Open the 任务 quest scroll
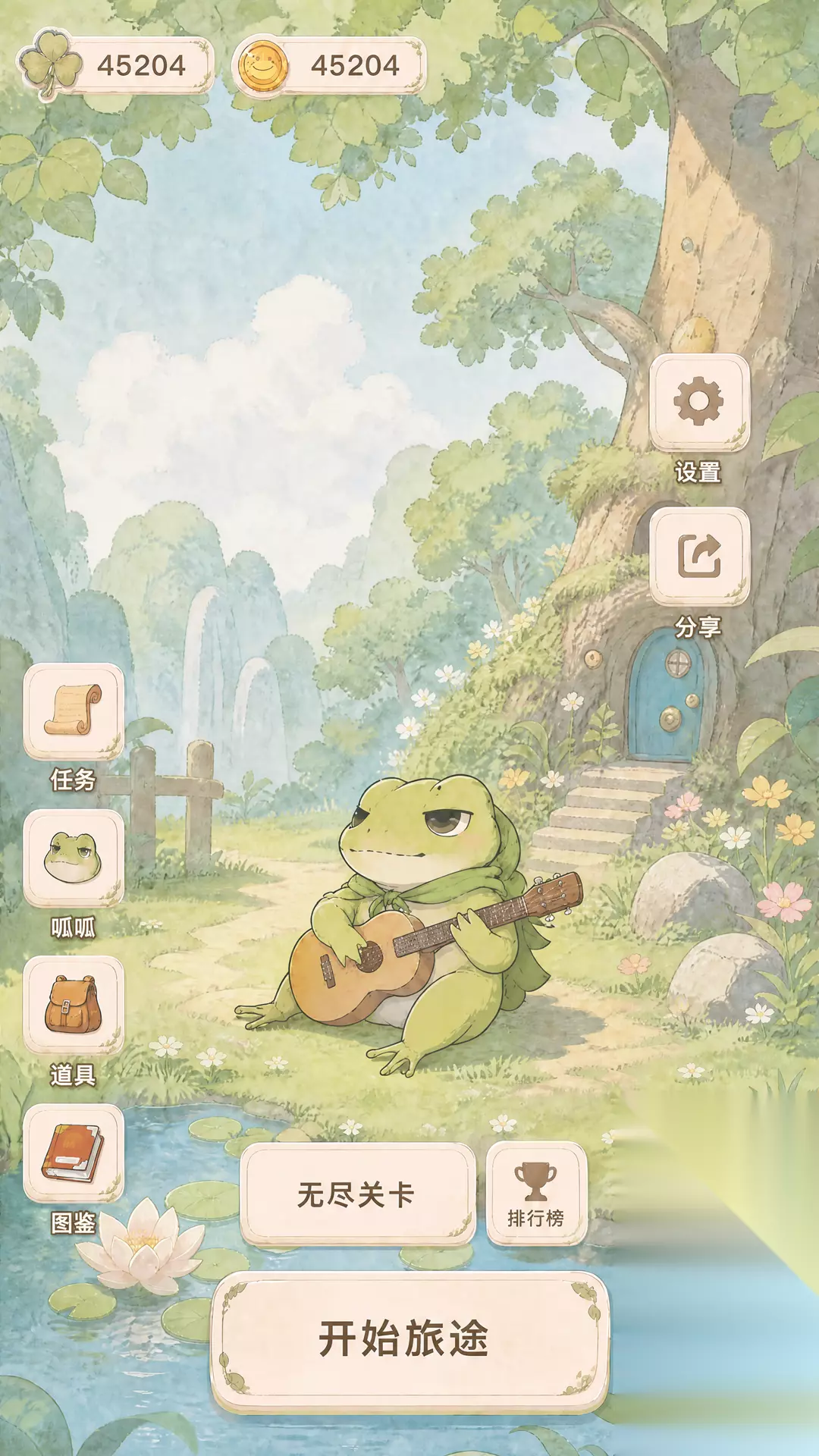Screen dimensions: 819x1456 pyautogui.click(x=74, y=712)
